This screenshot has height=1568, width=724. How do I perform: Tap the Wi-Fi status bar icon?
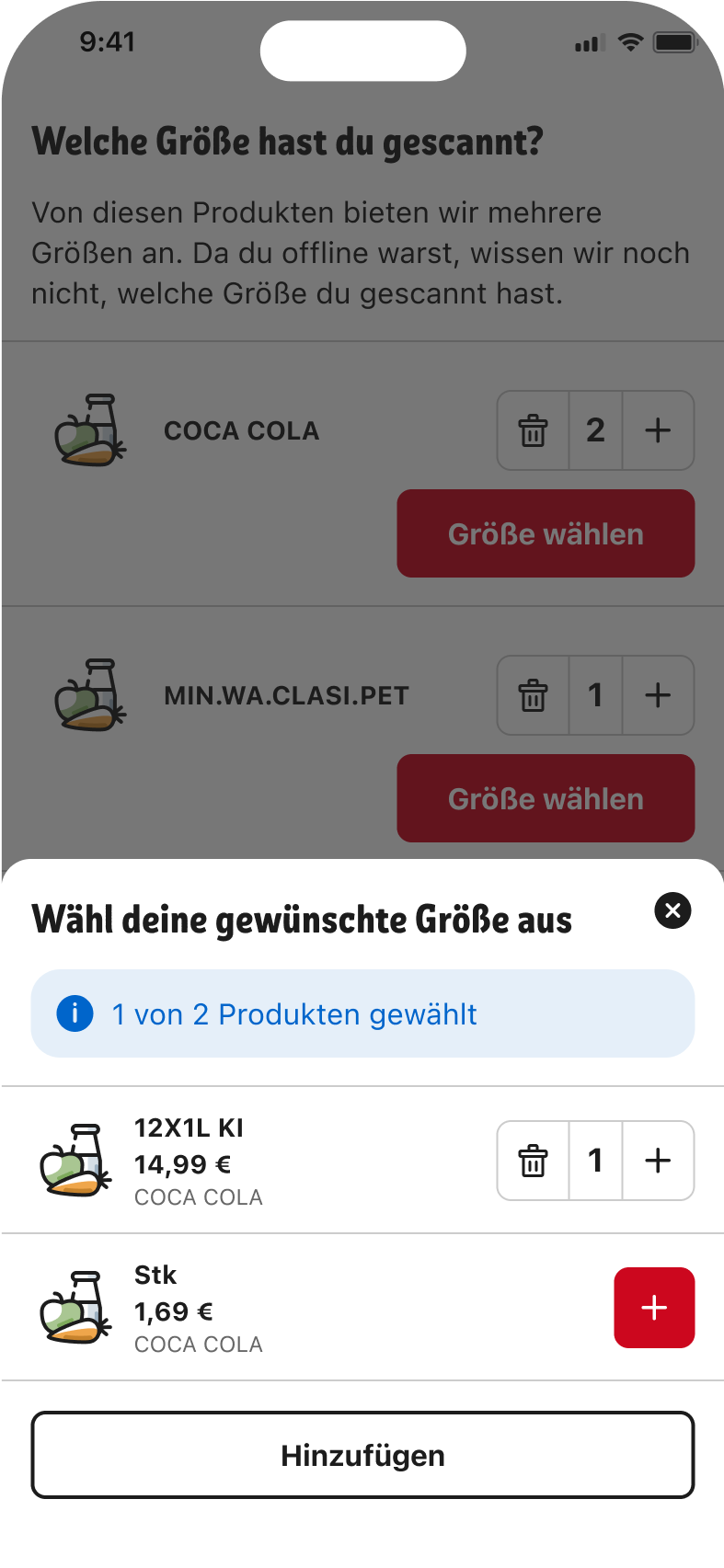pos(629,42)
